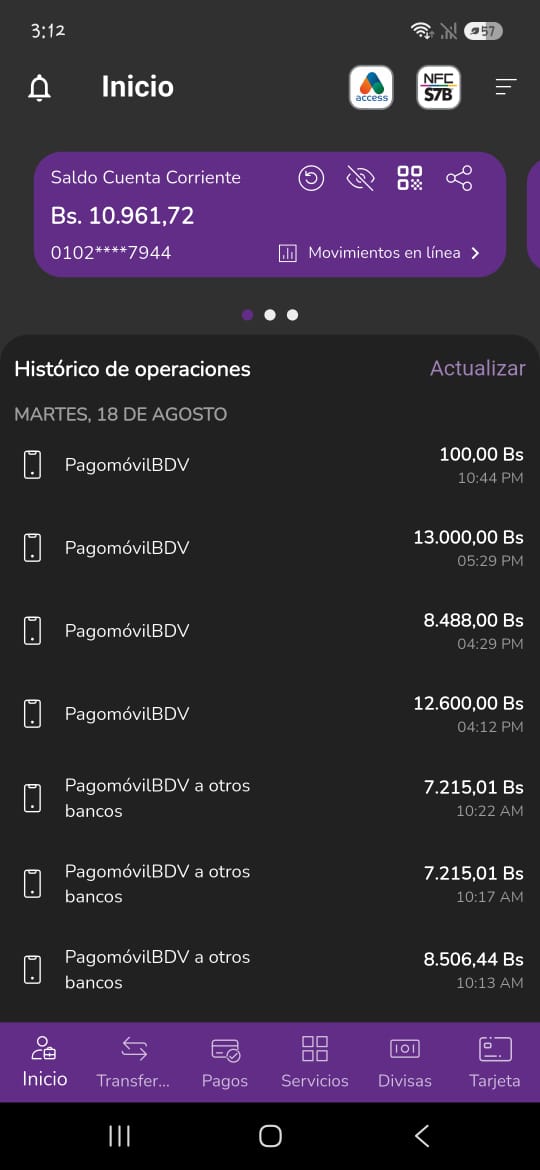This screenshot has height=1170, width=540.
Task: Open the 100,00 Bs PagomóvilBDV operation
Action: (270, 465)
